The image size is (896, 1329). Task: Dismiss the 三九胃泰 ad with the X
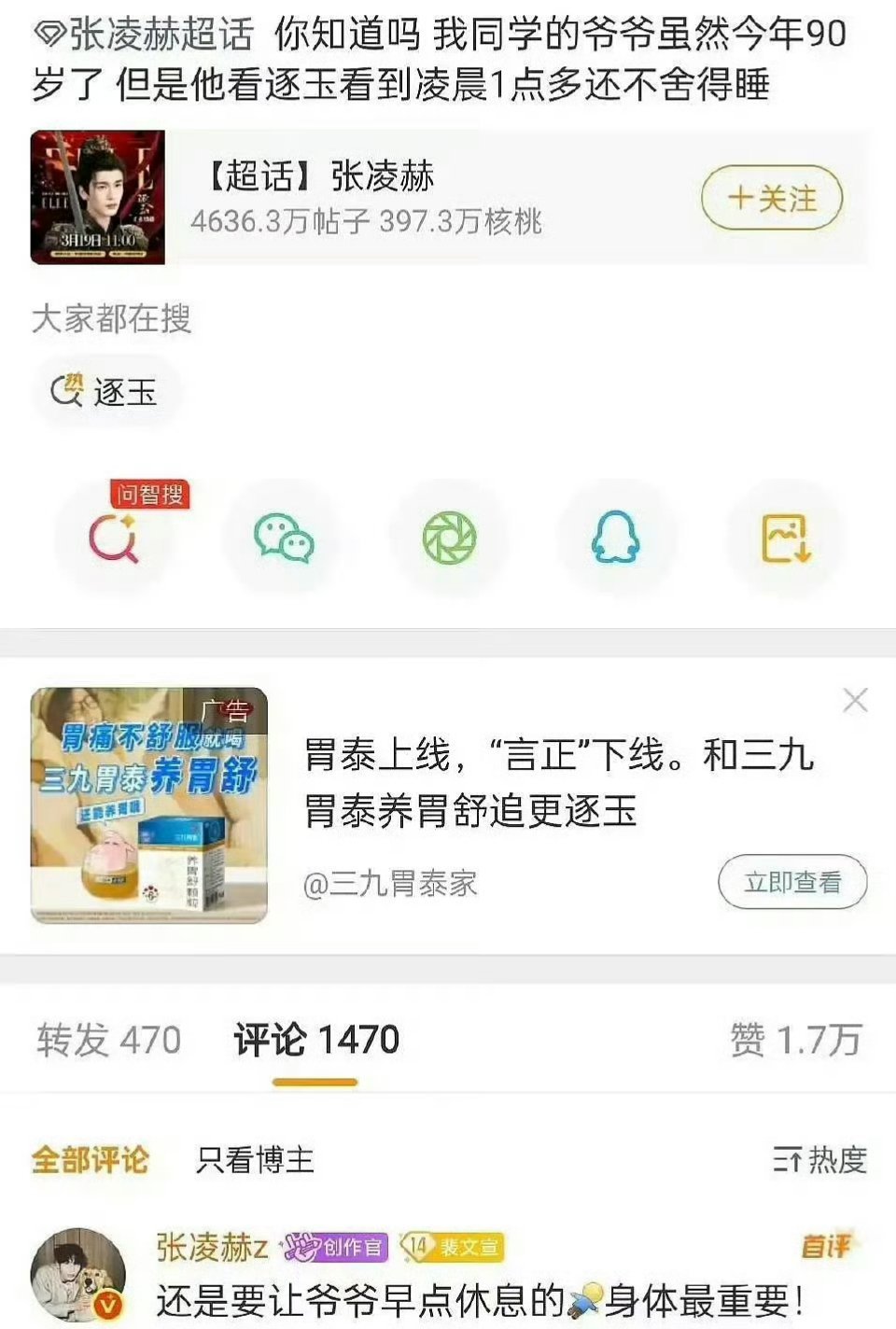854,700
